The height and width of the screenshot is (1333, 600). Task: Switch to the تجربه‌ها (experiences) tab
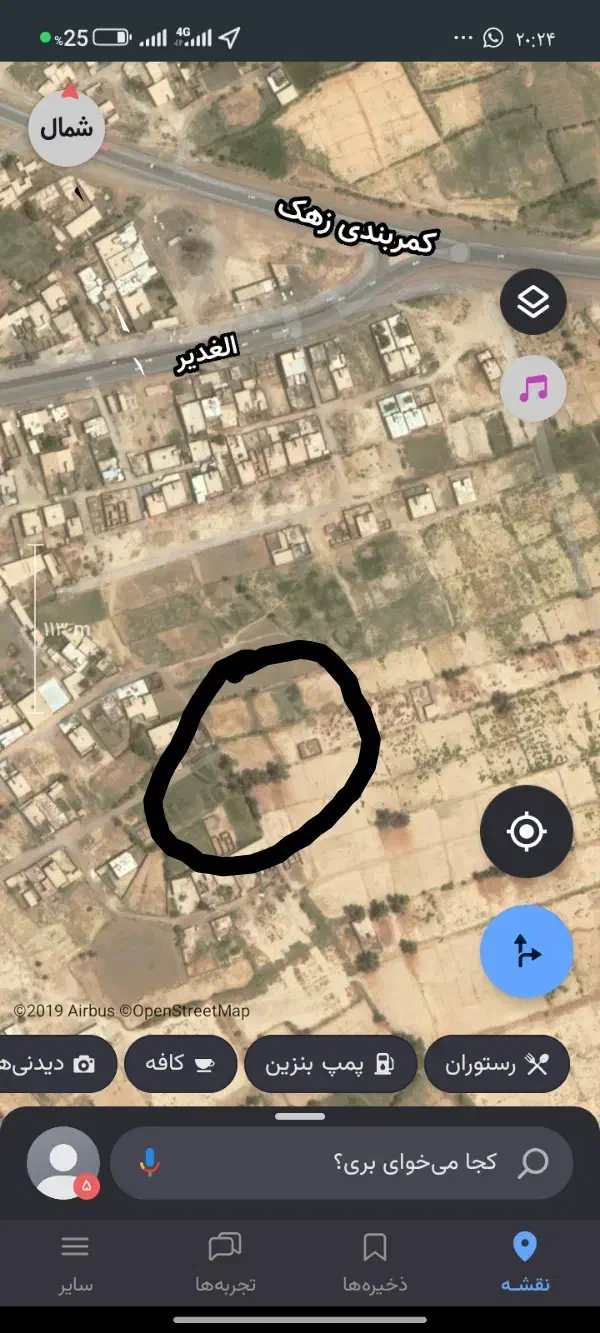point(225,1261)
